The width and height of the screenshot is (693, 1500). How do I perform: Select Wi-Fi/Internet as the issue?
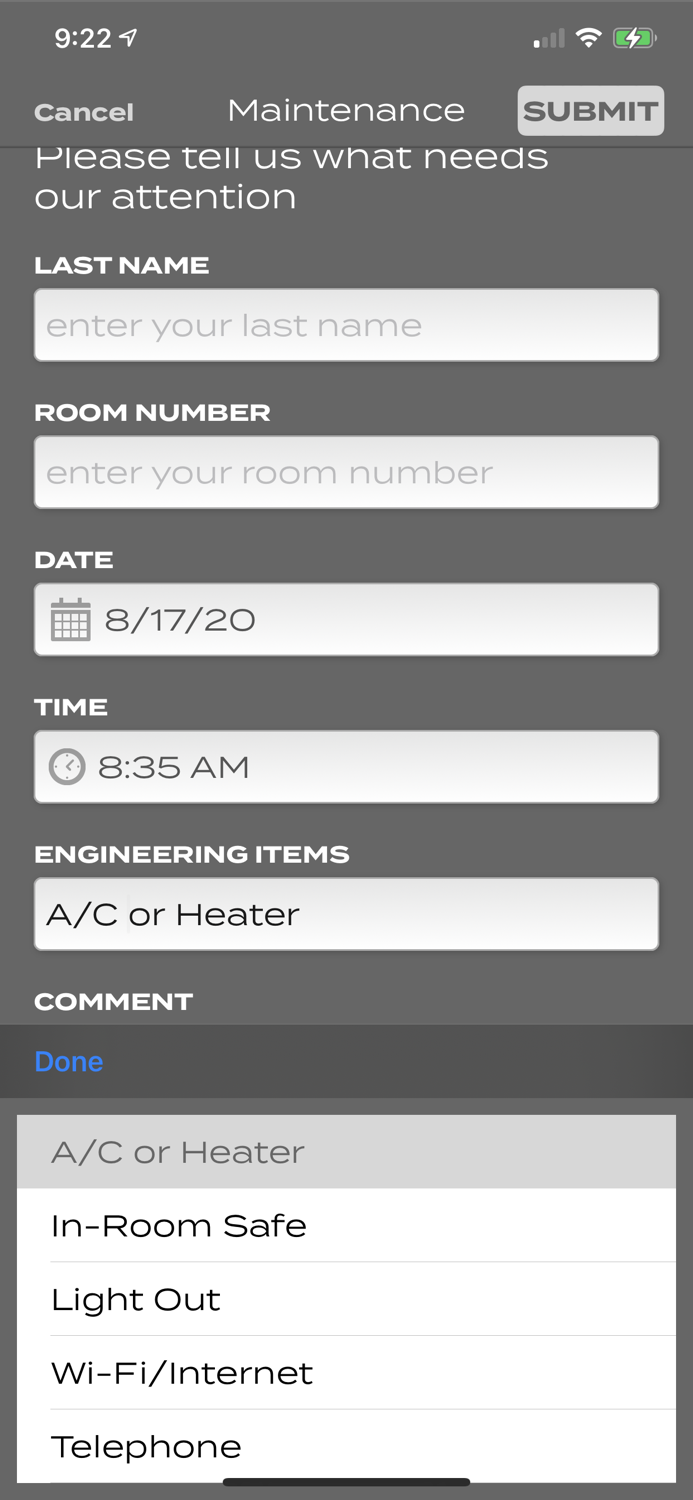(x=346, y=1373)
